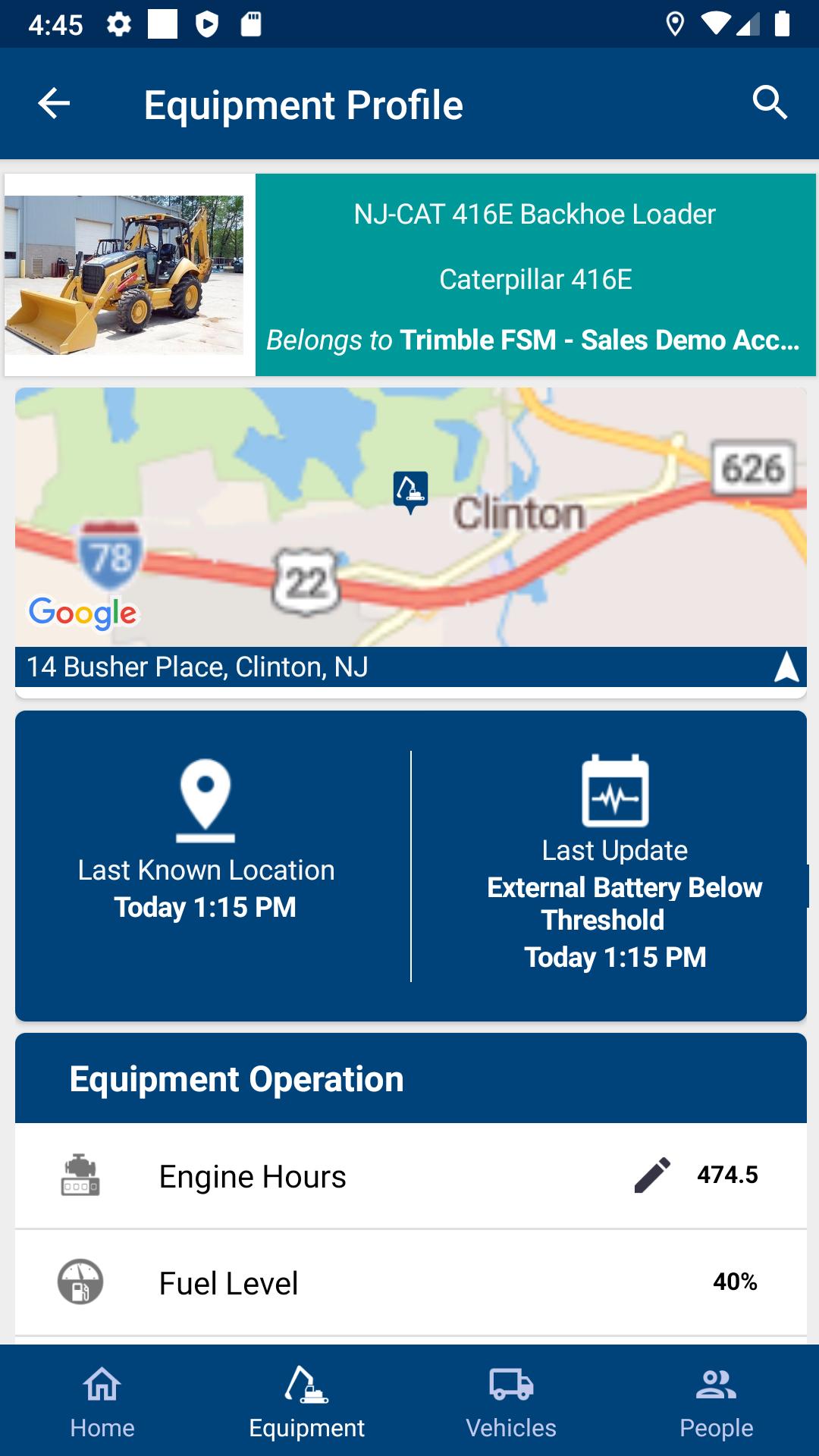Switch to the People tab

point(716,1401)
